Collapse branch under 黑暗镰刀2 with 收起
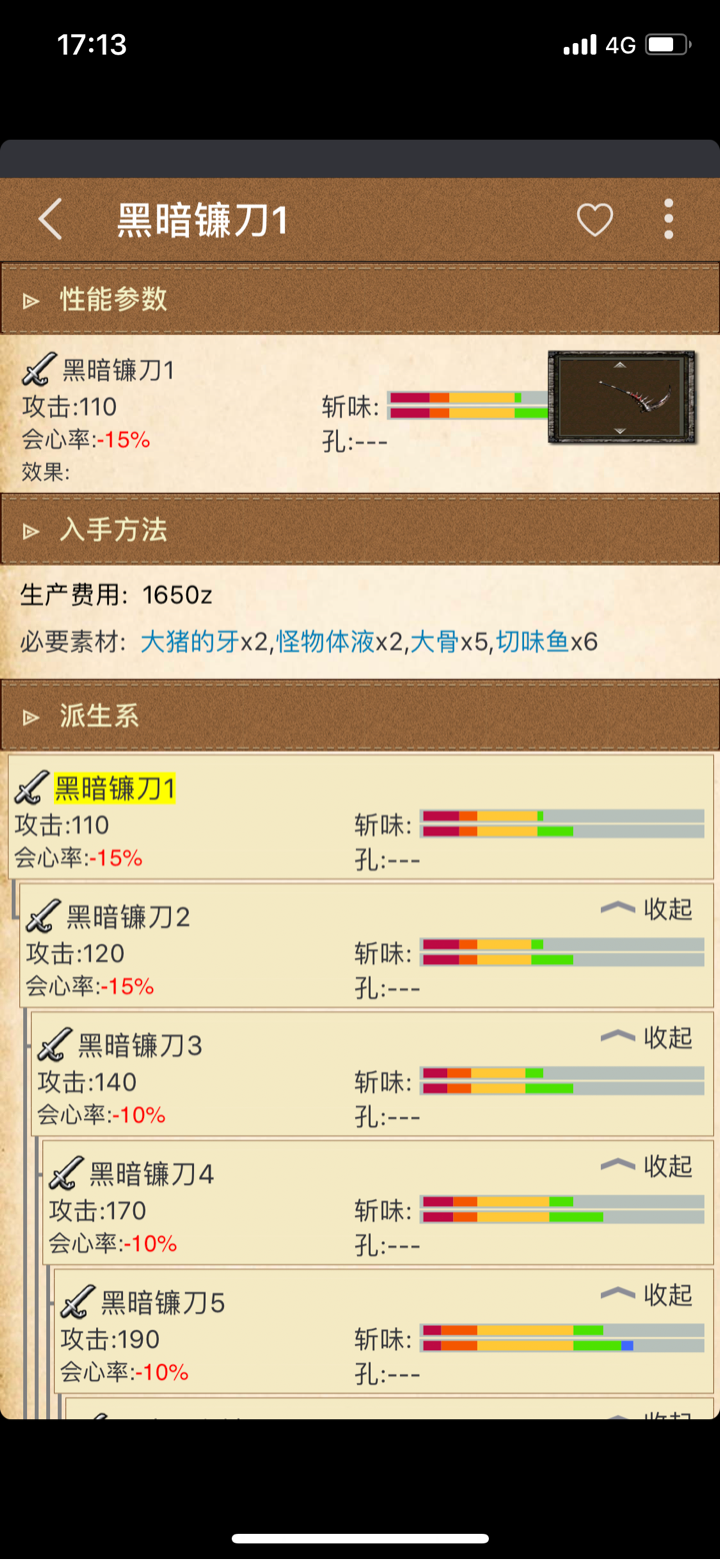The width and height of the screenshot is (720, 1560). 647,909
